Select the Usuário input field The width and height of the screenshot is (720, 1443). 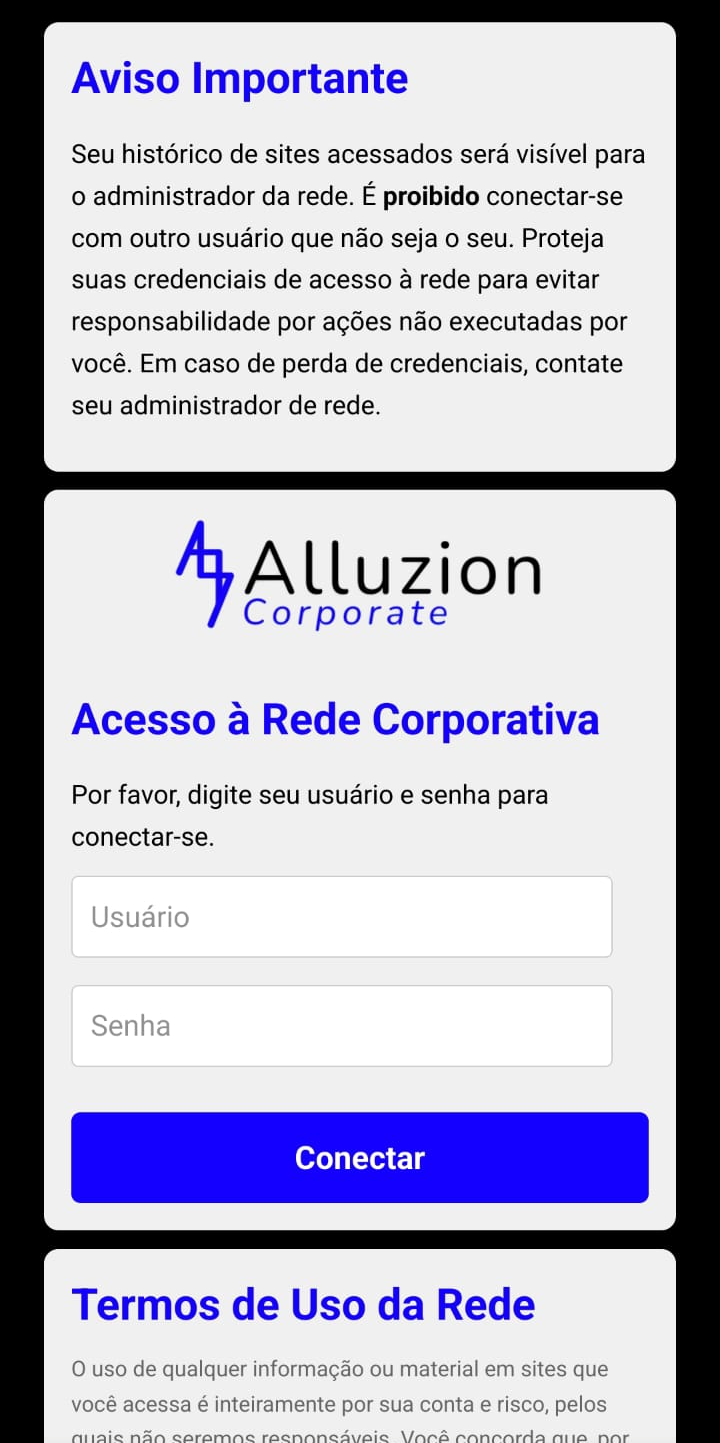[x=342, y=916]
